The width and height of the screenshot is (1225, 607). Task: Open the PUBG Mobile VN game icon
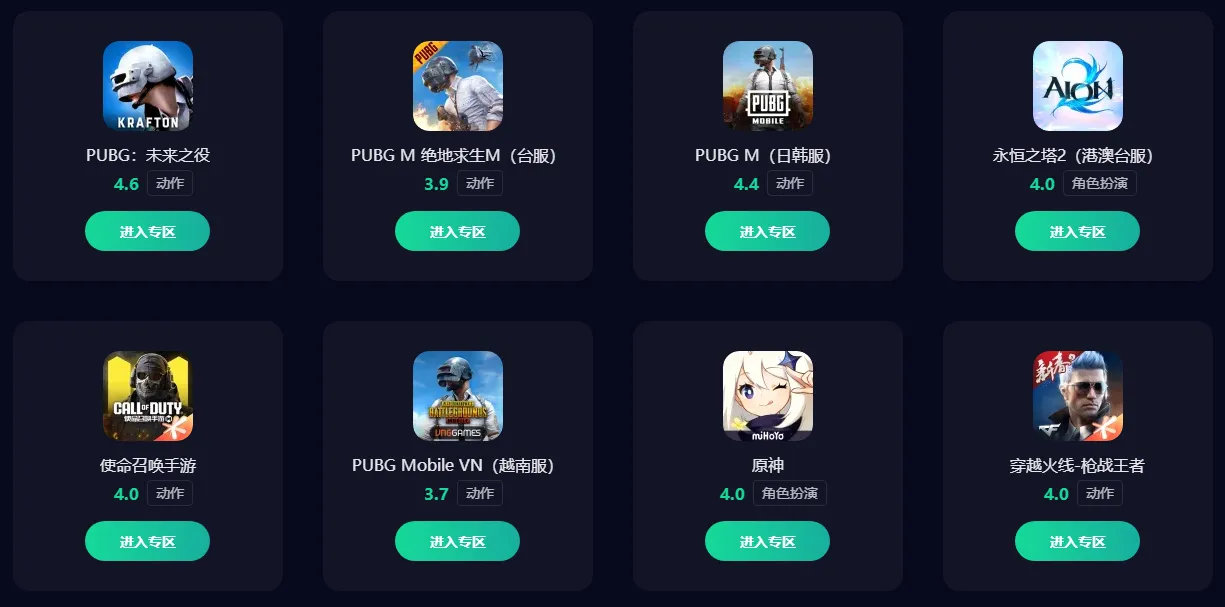click(458, 396)
